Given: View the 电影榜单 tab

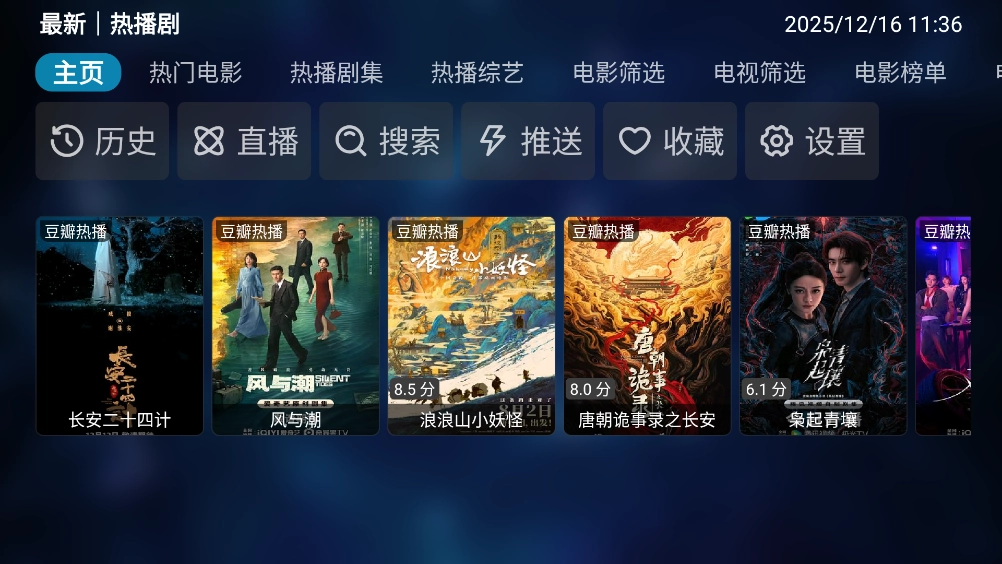Looking at the screenshot, I should click(x=900, y=73).
